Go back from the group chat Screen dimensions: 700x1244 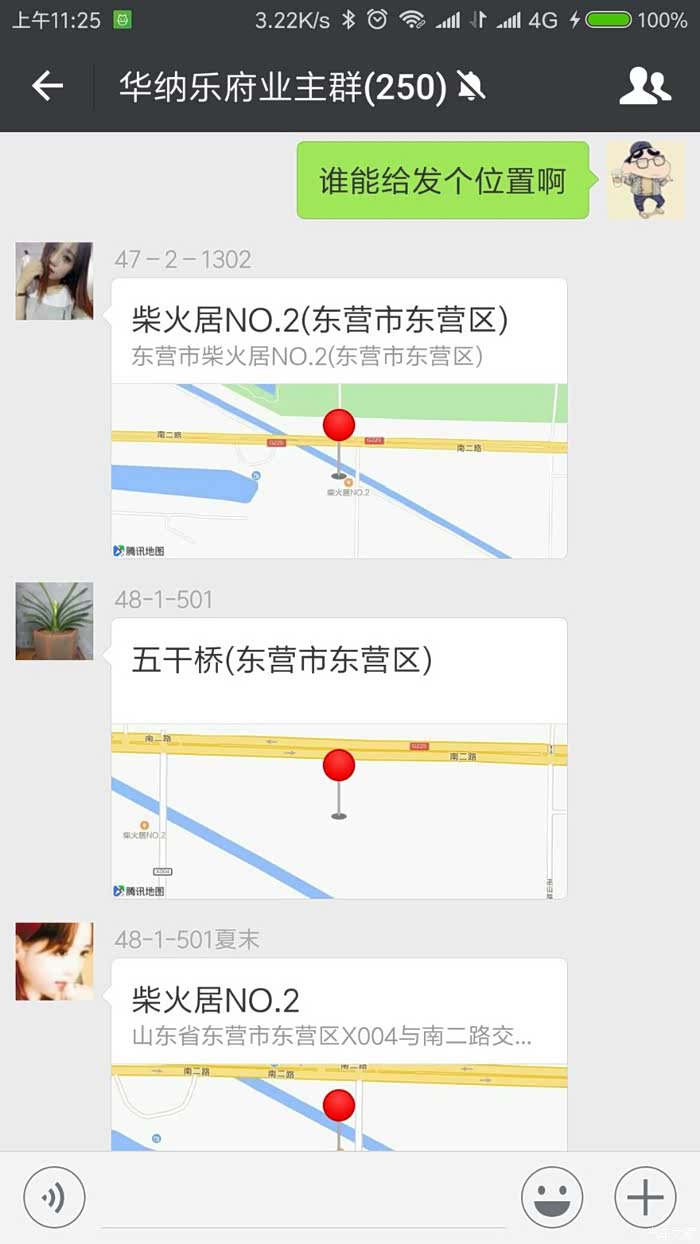point(47,87)
